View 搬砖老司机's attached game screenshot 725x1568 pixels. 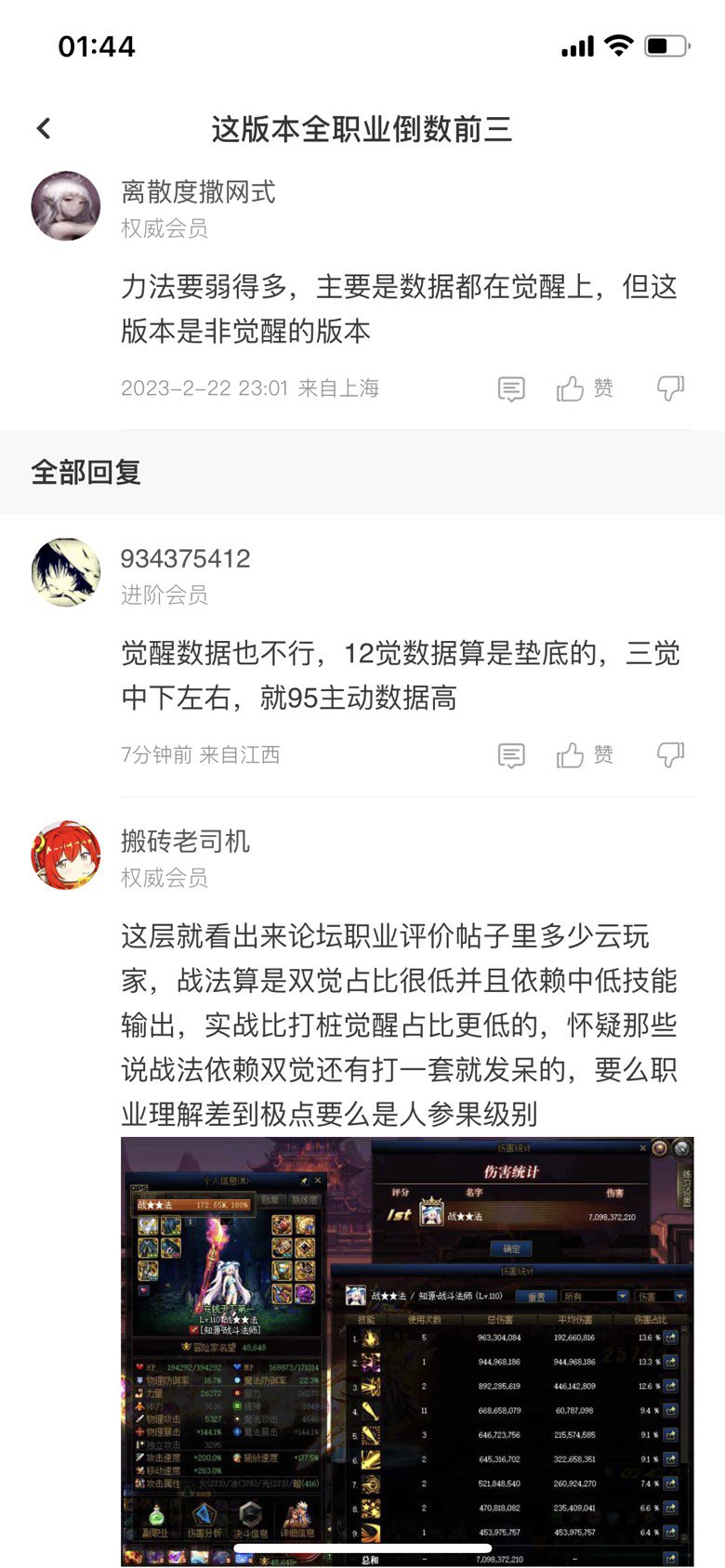coord(407,1351)
